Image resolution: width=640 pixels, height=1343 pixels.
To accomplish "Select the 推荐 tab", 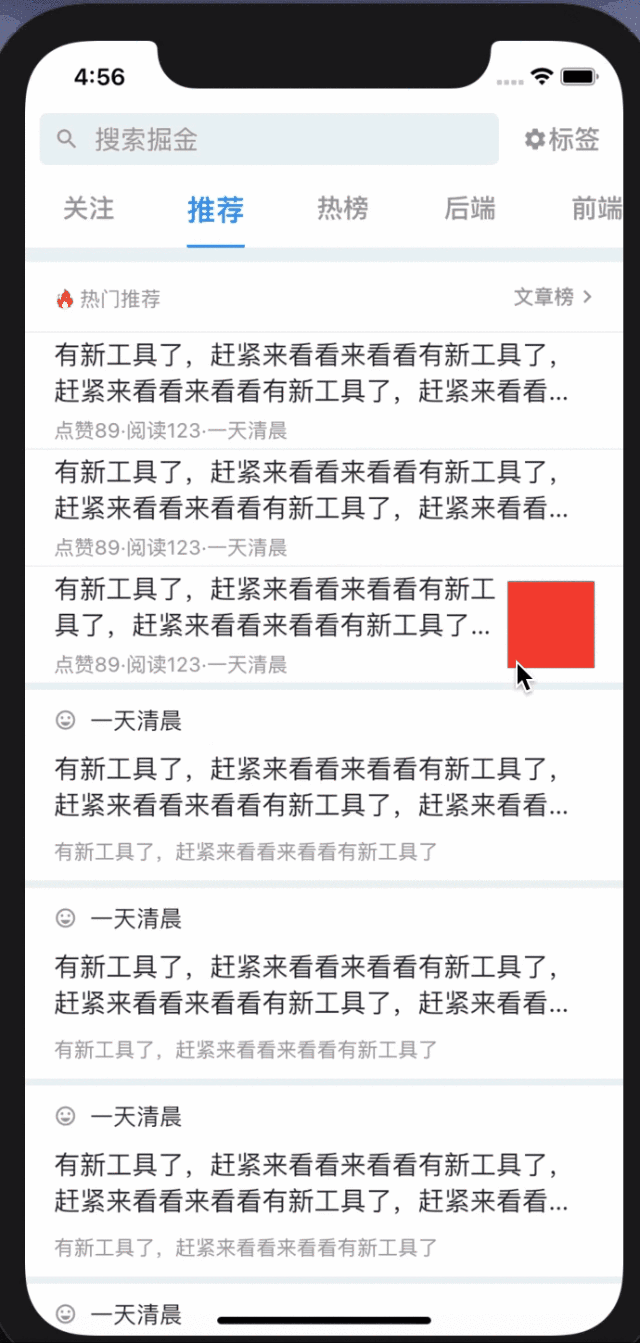I will coord(215,209).
